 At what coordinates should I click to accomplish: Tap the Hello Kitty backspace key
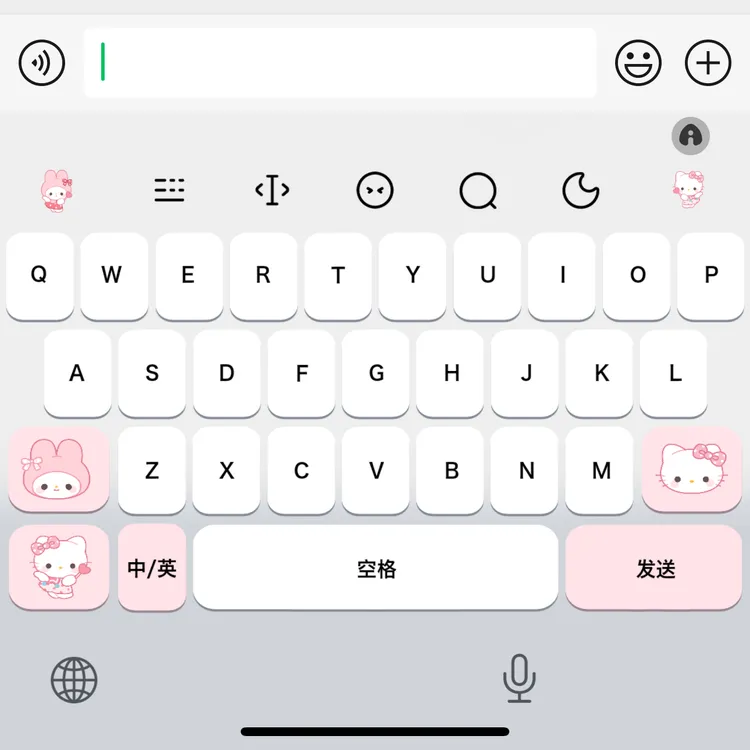pyautogui.click(x=692, y=470)
